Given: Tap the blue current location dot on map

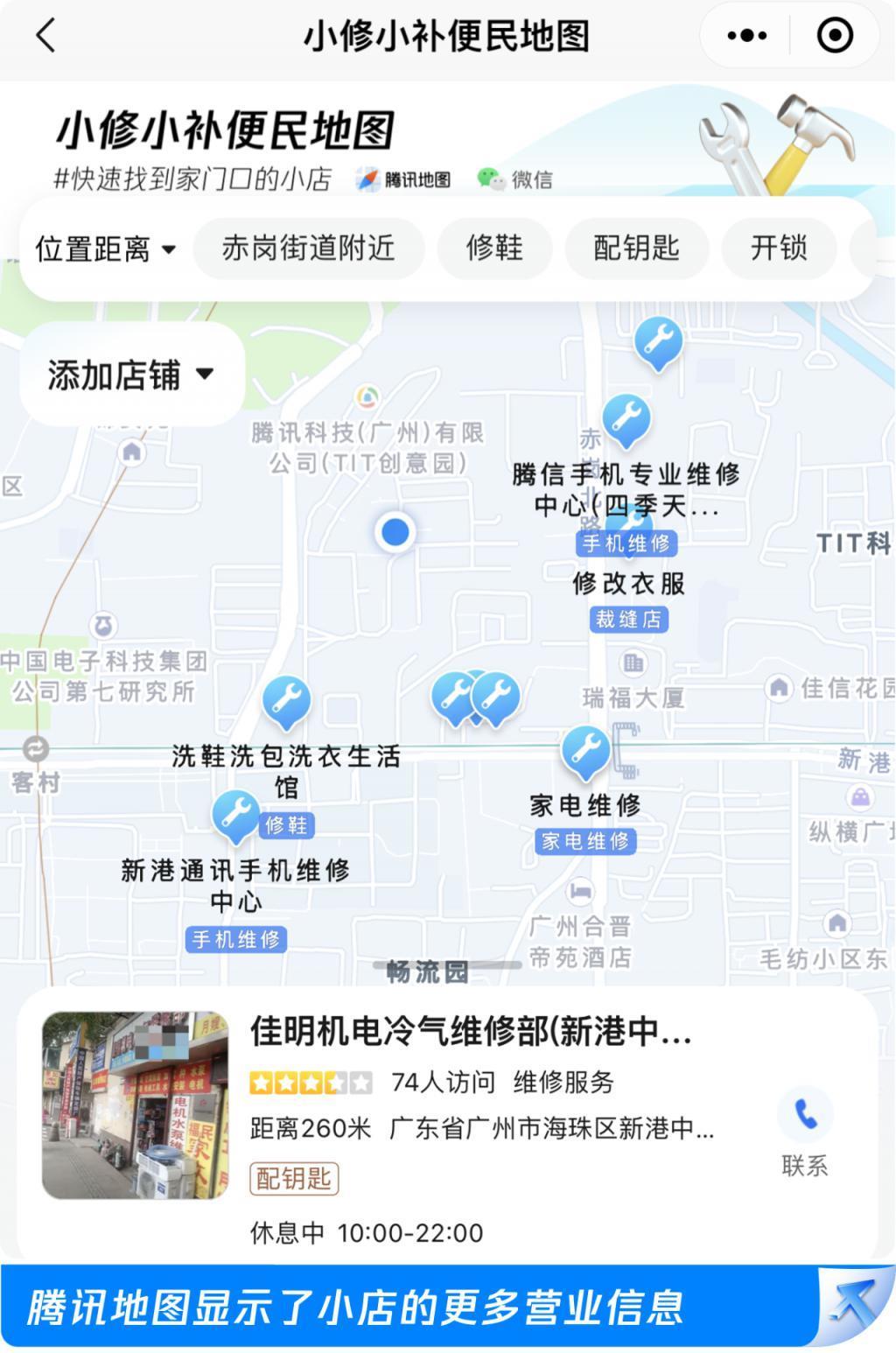Looking at the screenshot, I should click(x=395, y=531).
